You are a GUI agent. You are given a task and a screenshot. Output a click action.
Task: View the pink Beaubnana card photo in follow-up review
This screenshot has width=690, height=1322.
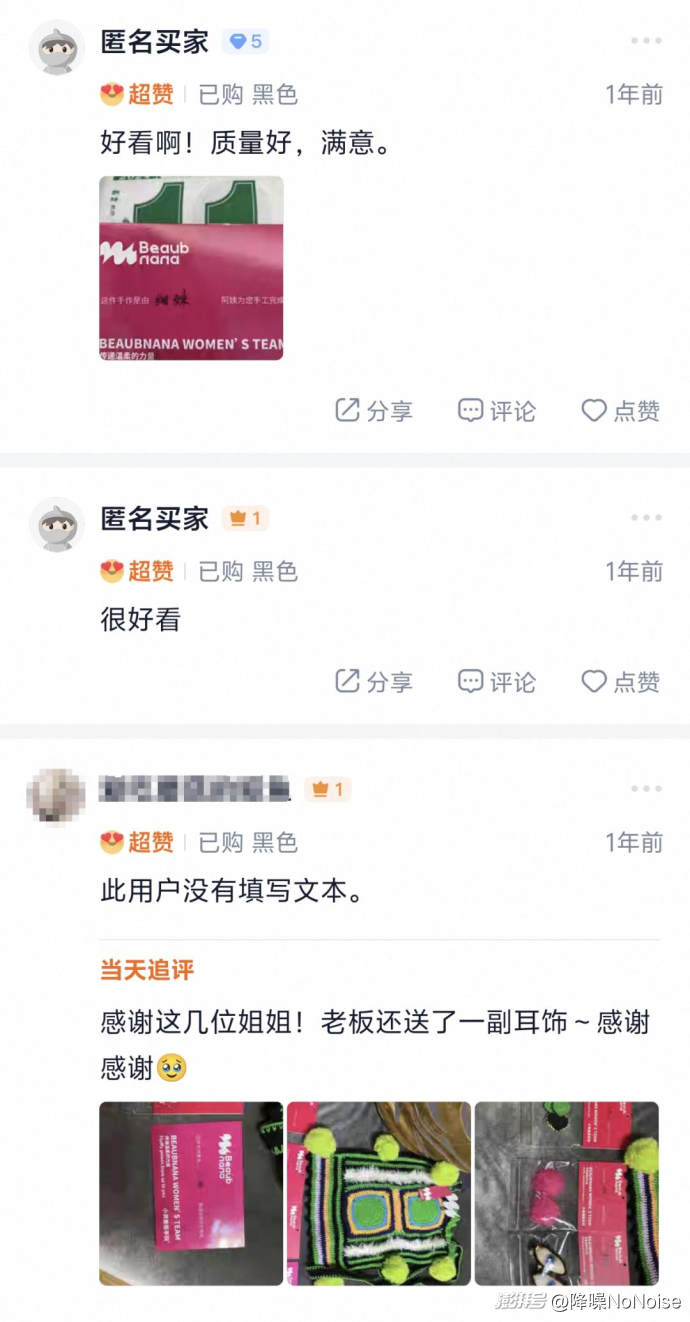(191, 1193)
